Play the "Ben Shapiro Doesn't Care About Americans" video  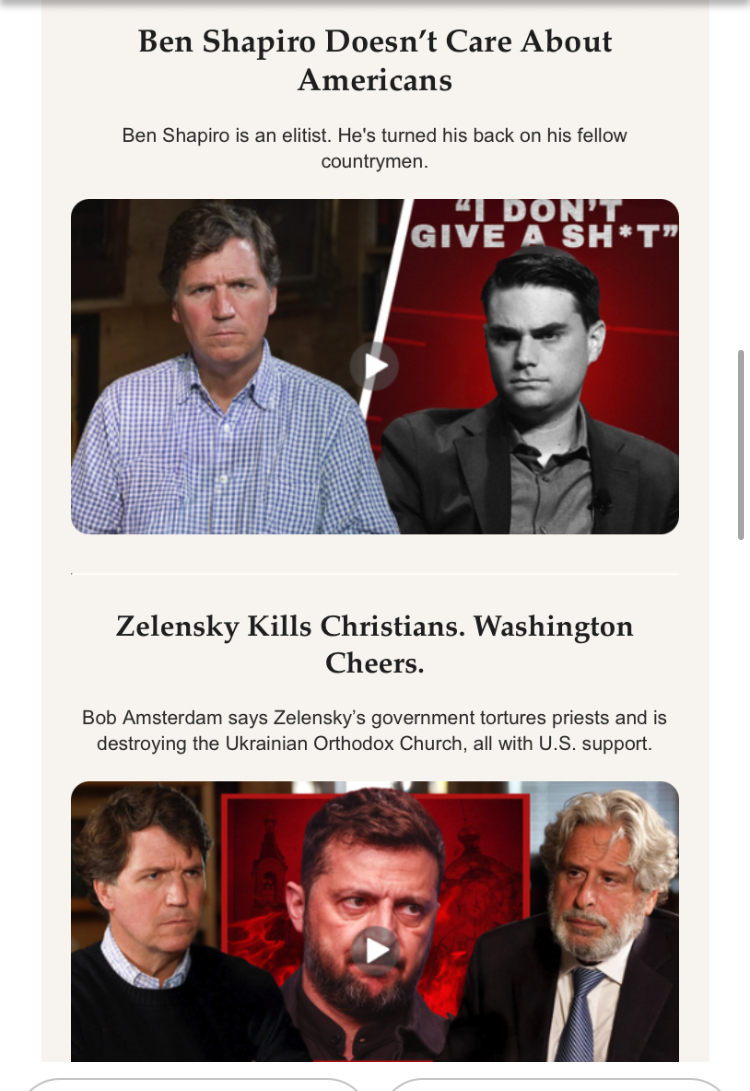point(375,367)
